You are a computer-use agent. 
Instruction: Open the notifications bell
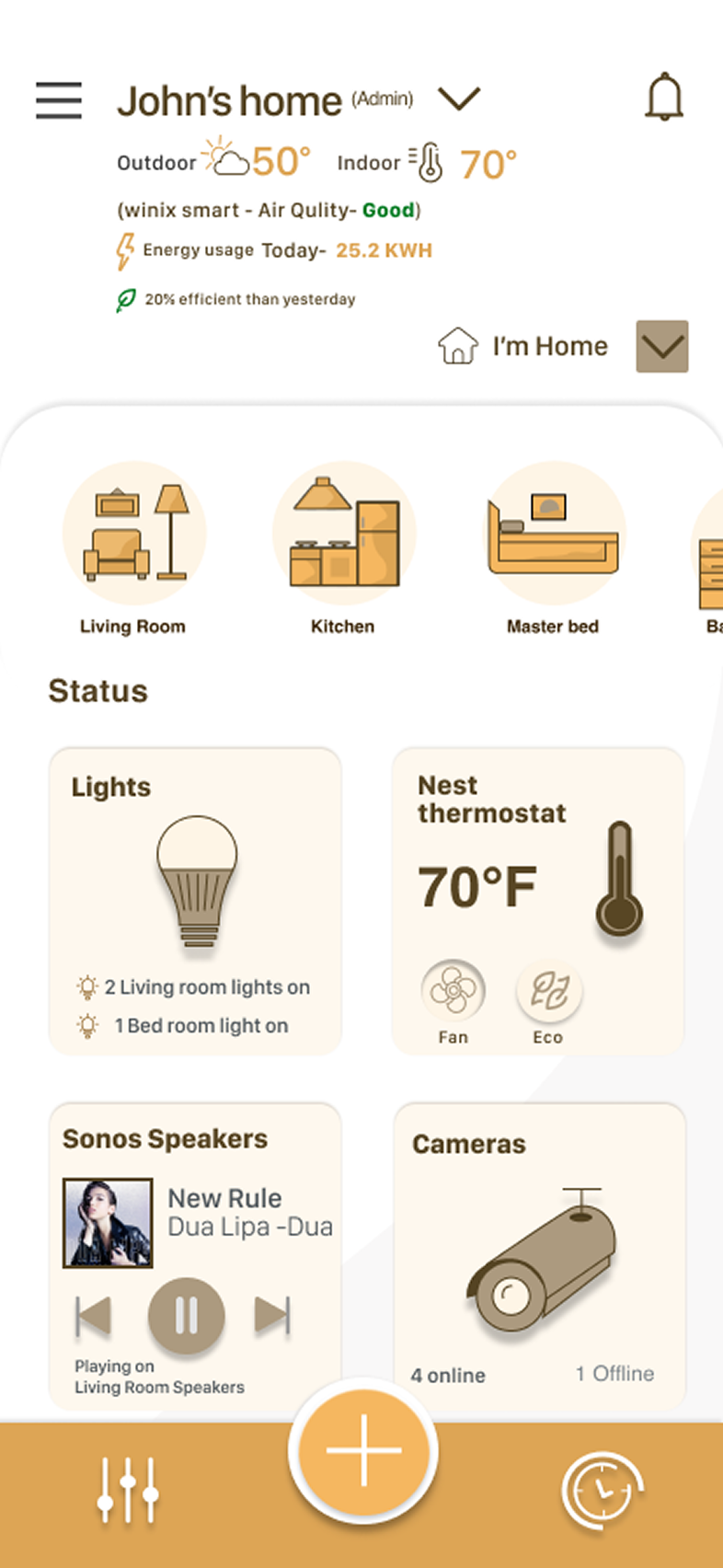663,98
